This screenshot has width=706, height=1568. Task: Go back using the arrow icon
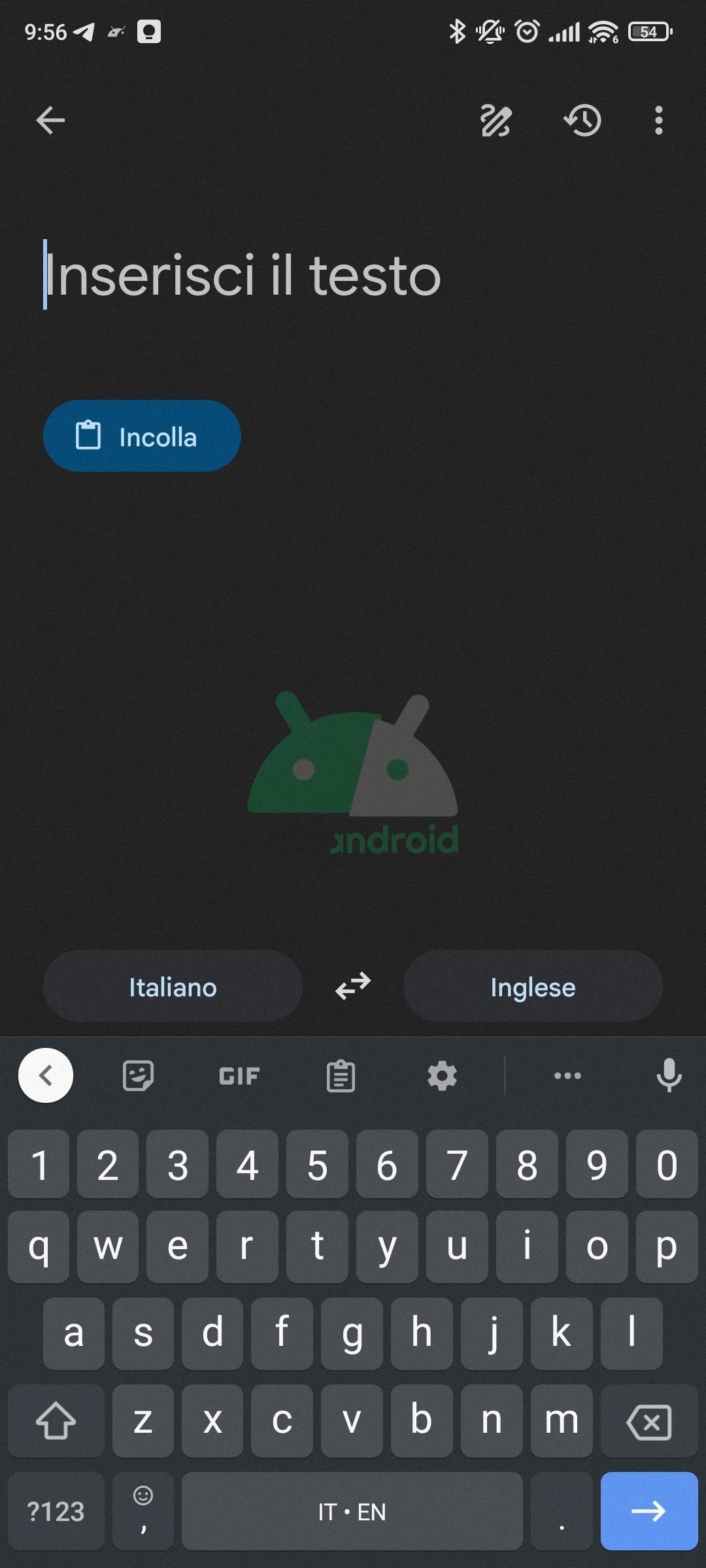pos(50,120)
